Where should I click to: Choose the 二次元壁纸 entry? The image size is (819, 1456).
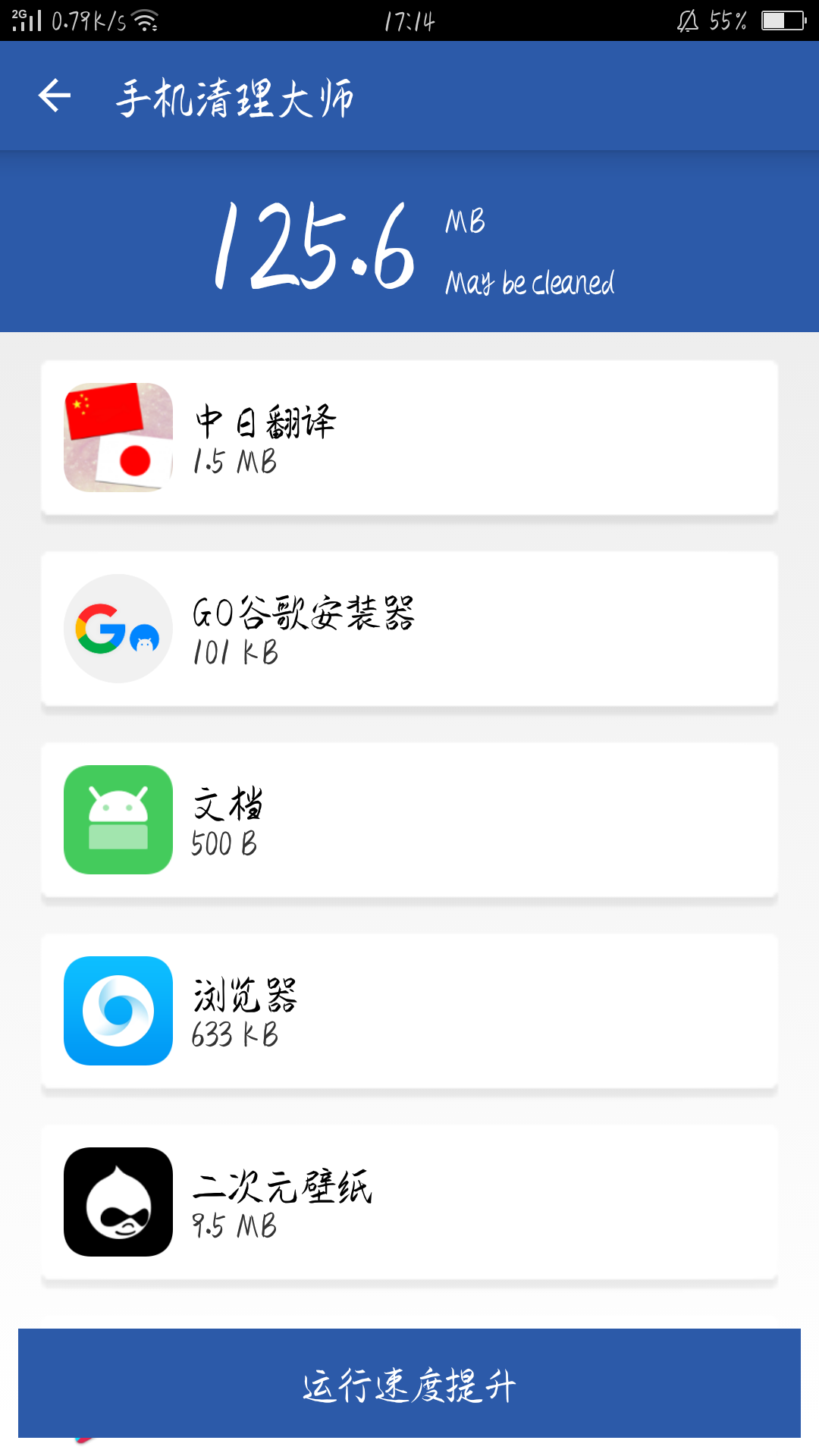(409, 1202)
